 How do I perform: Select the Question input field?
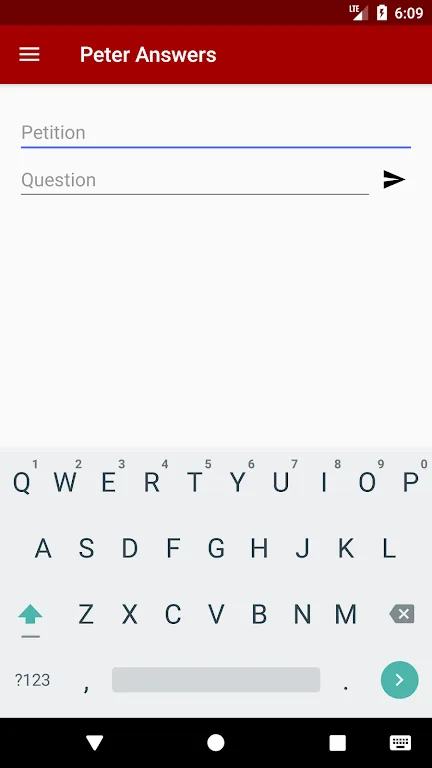coord(194,180)
